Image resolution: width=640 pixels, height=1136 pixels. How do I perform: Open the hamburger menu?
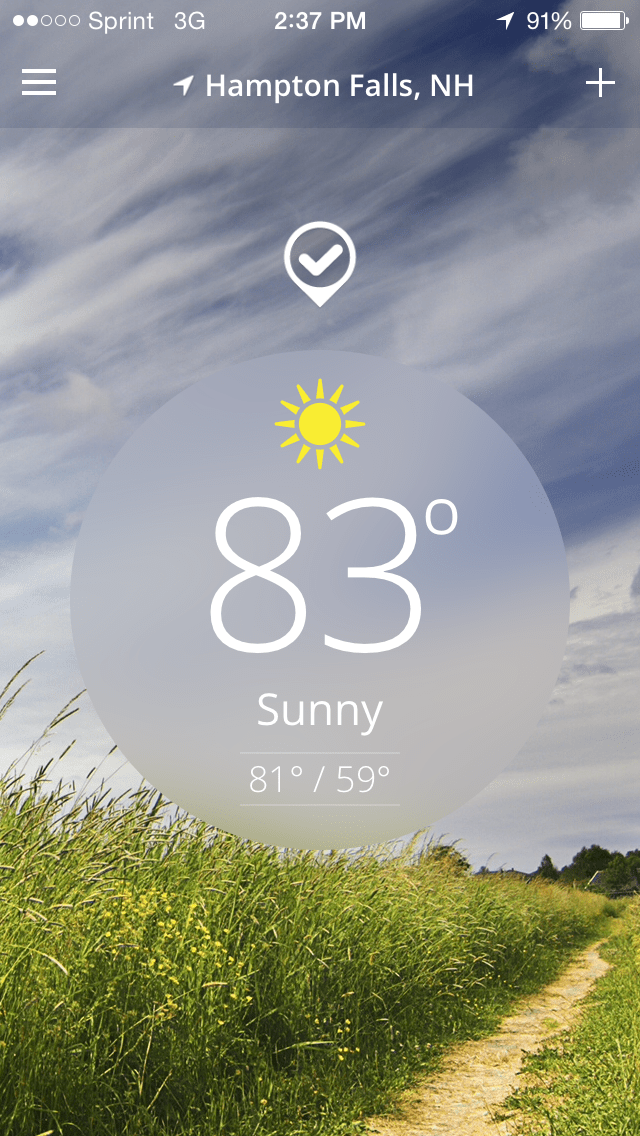coord(39,84)
